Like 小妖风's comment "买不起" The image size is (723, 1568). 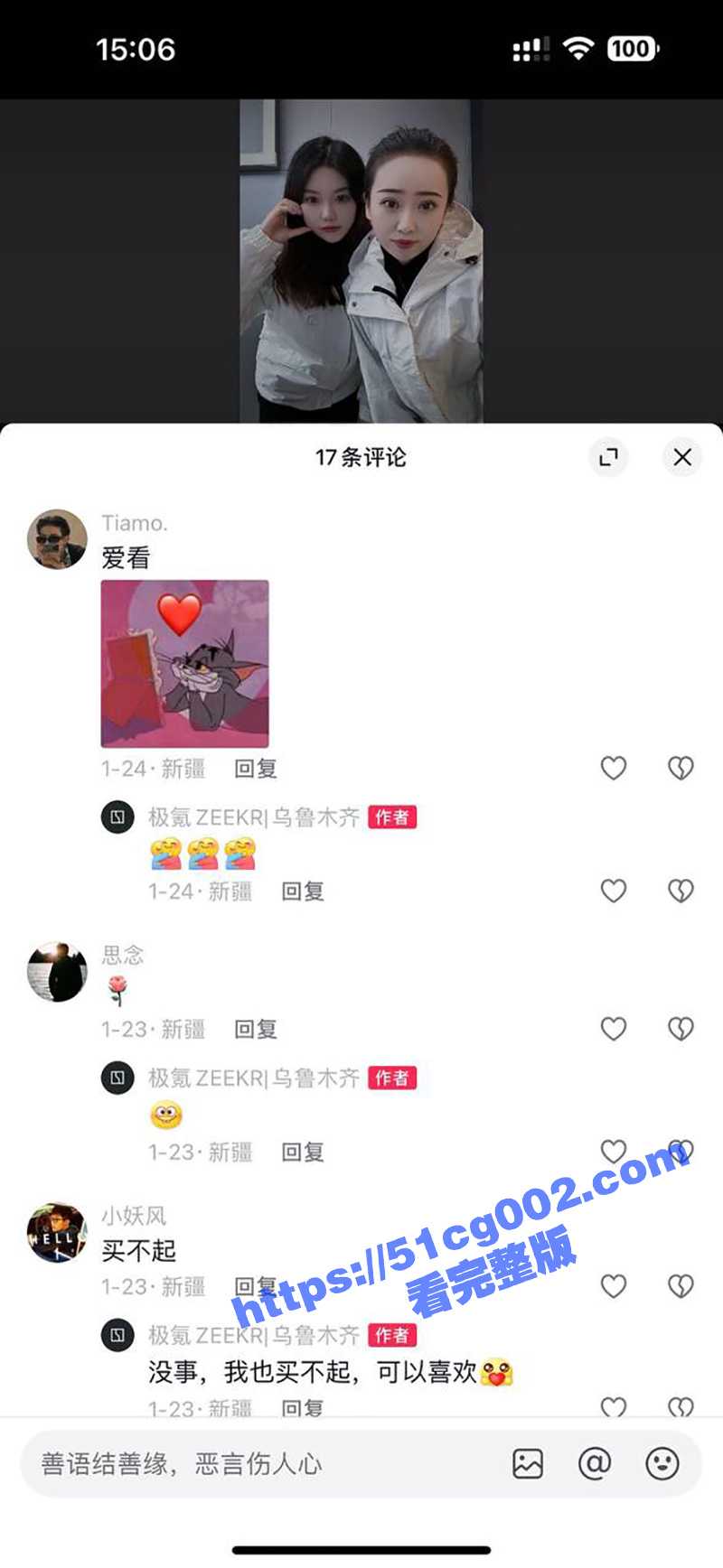click(614, 1286)
